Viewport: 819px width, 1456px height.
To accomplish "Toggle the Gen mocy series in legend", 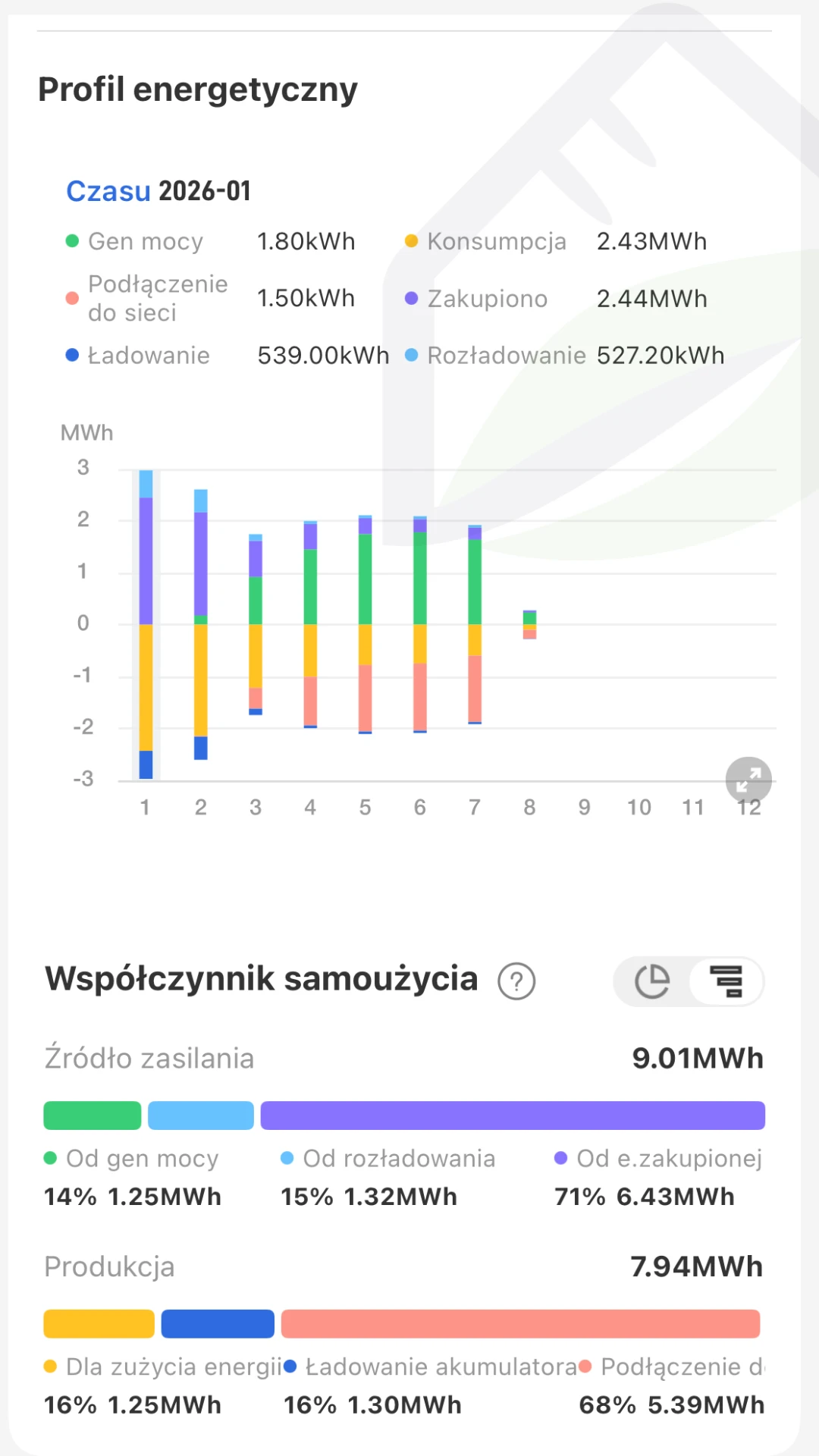I will (135, 241).
